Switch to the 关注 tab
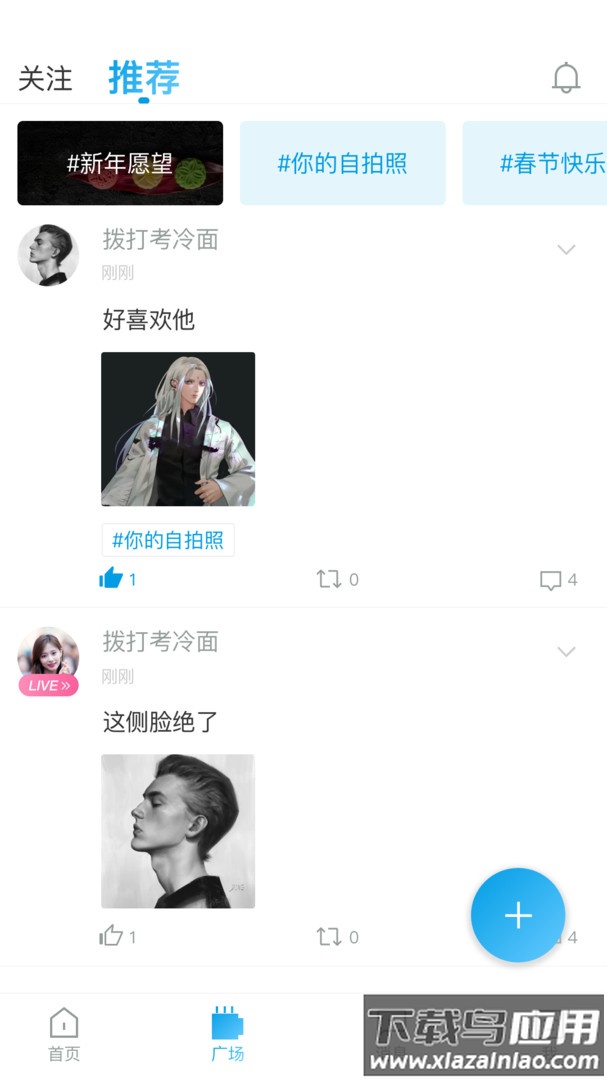The width and height of the screenshot is (607, 1080). tap(46, 79)
